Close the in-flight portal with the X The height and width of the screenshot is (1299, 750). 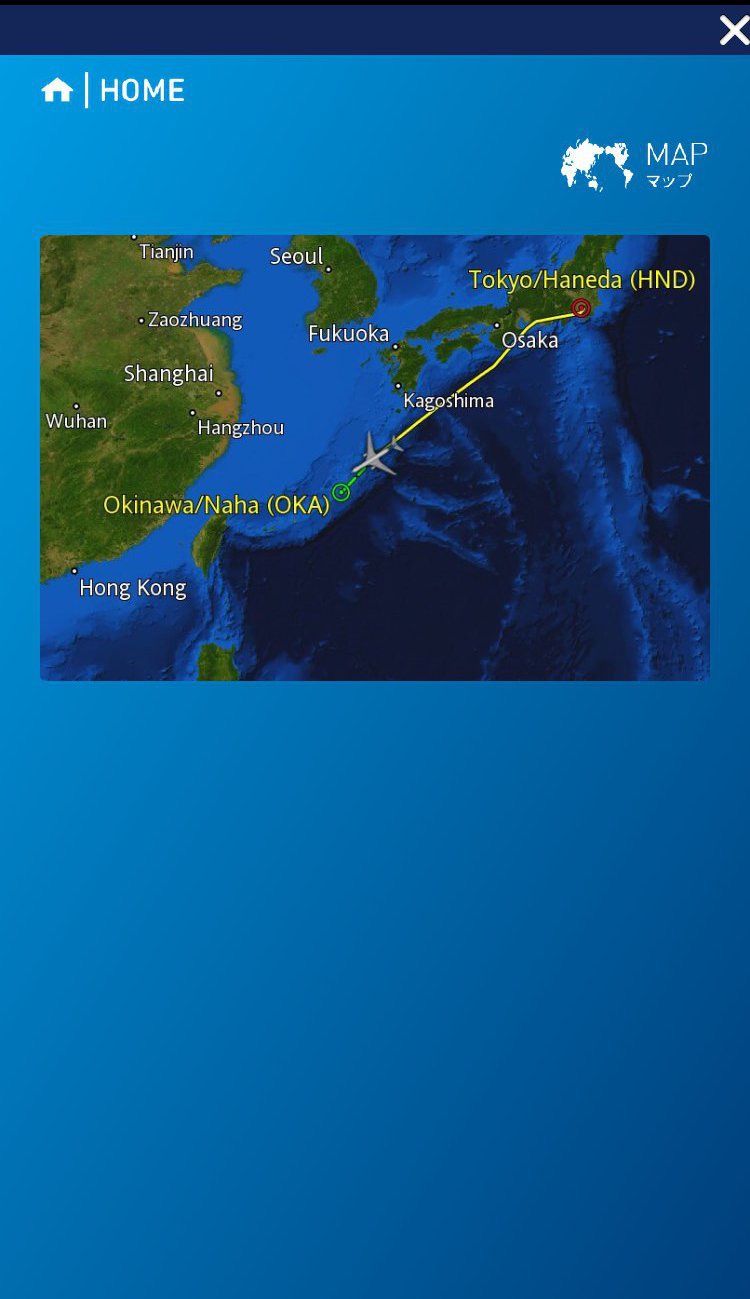[x=733, y=30]
